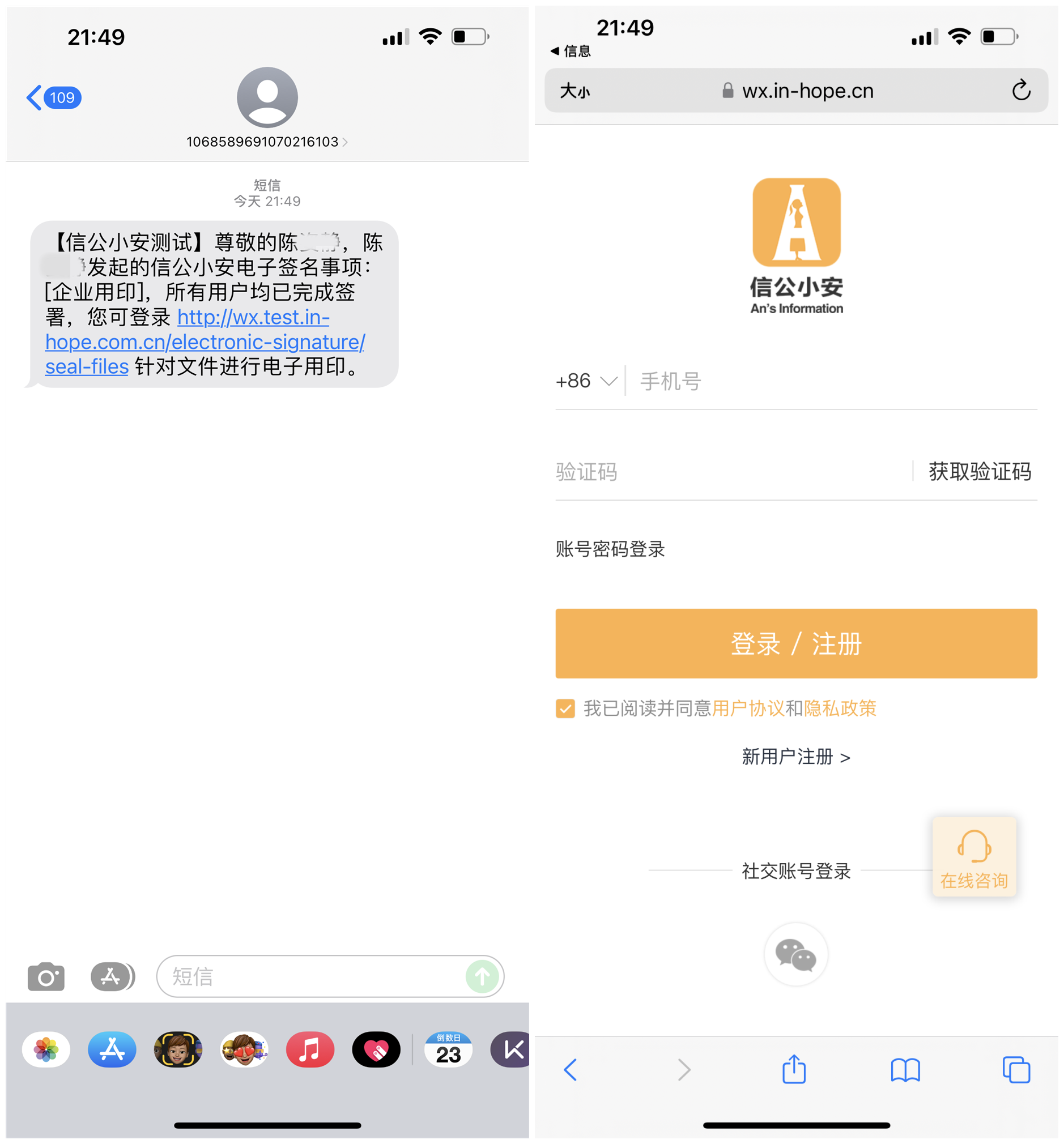1064x1144 pixels.
Task: Tap the 手机号 phone number field
Action: (829, 381)
